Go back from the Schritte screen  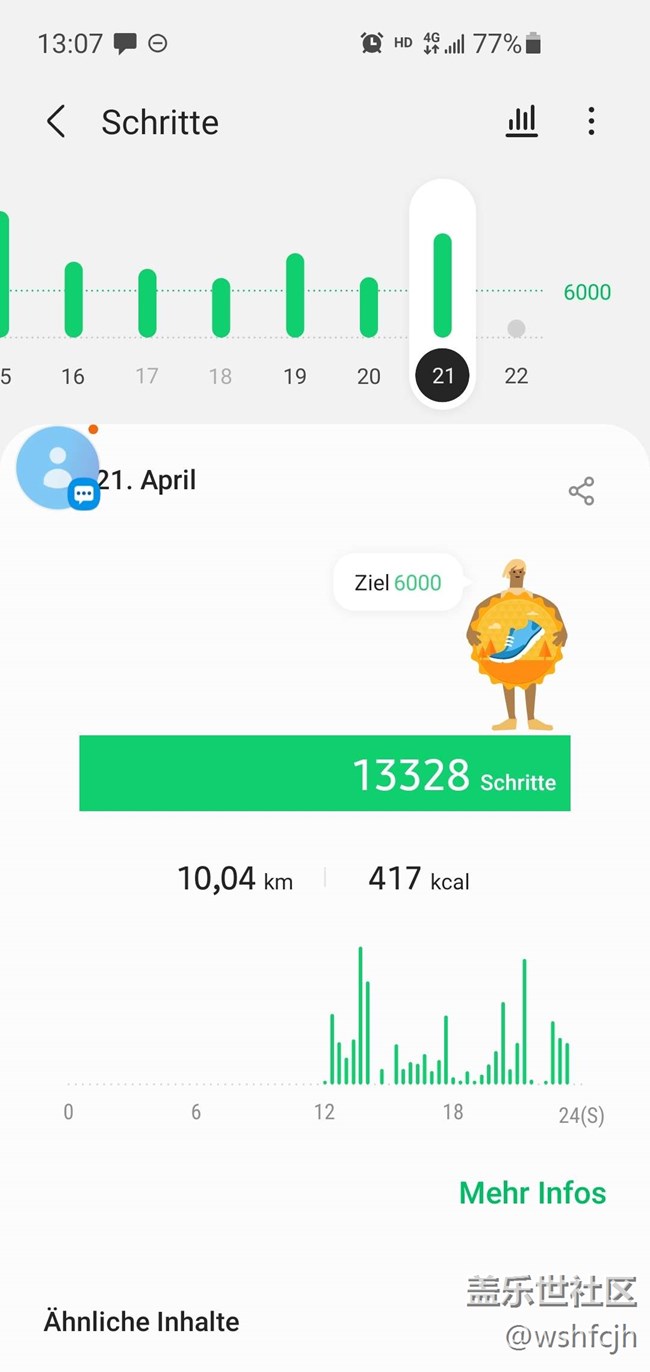pos(57,122)
